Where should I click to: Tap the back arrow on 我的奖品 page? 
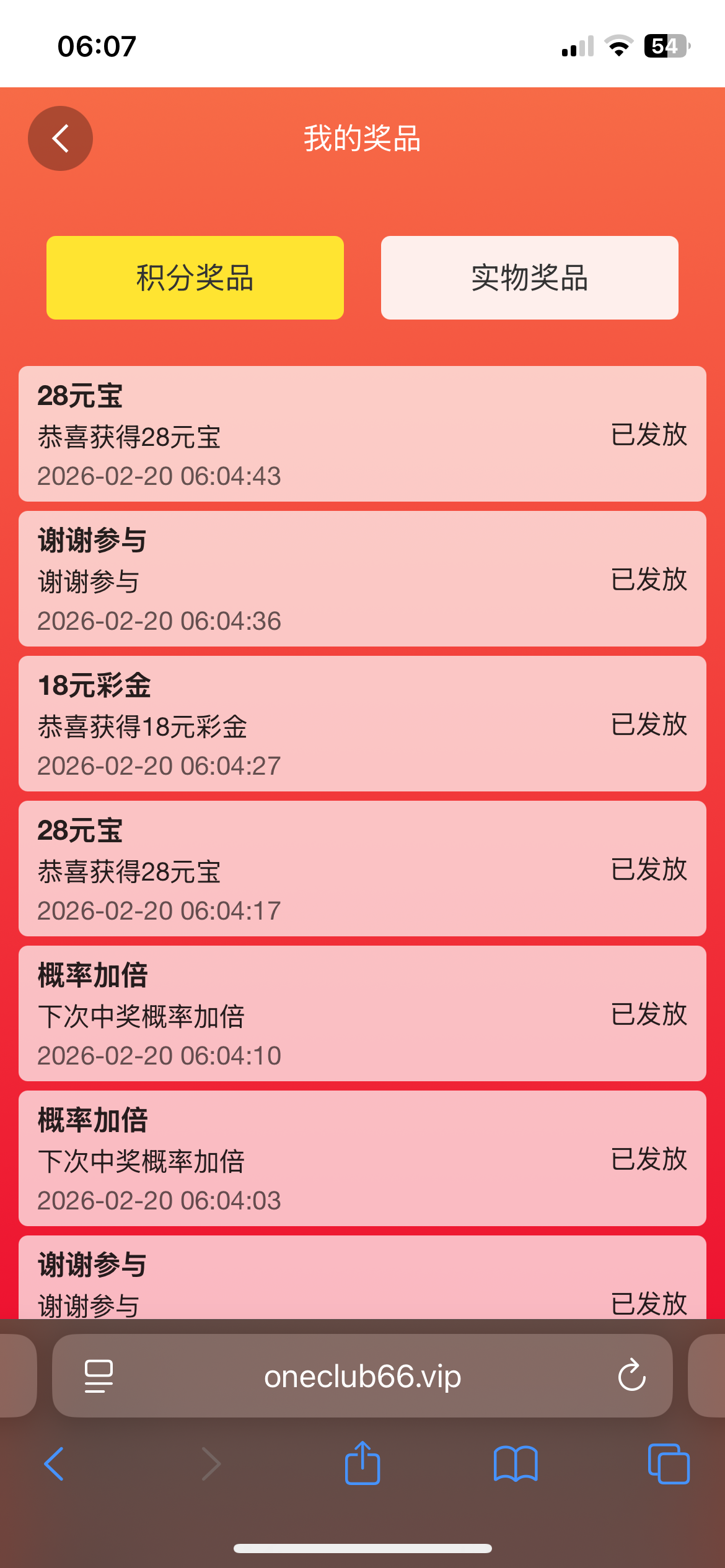pyautogui.click(x=60, y=138)
